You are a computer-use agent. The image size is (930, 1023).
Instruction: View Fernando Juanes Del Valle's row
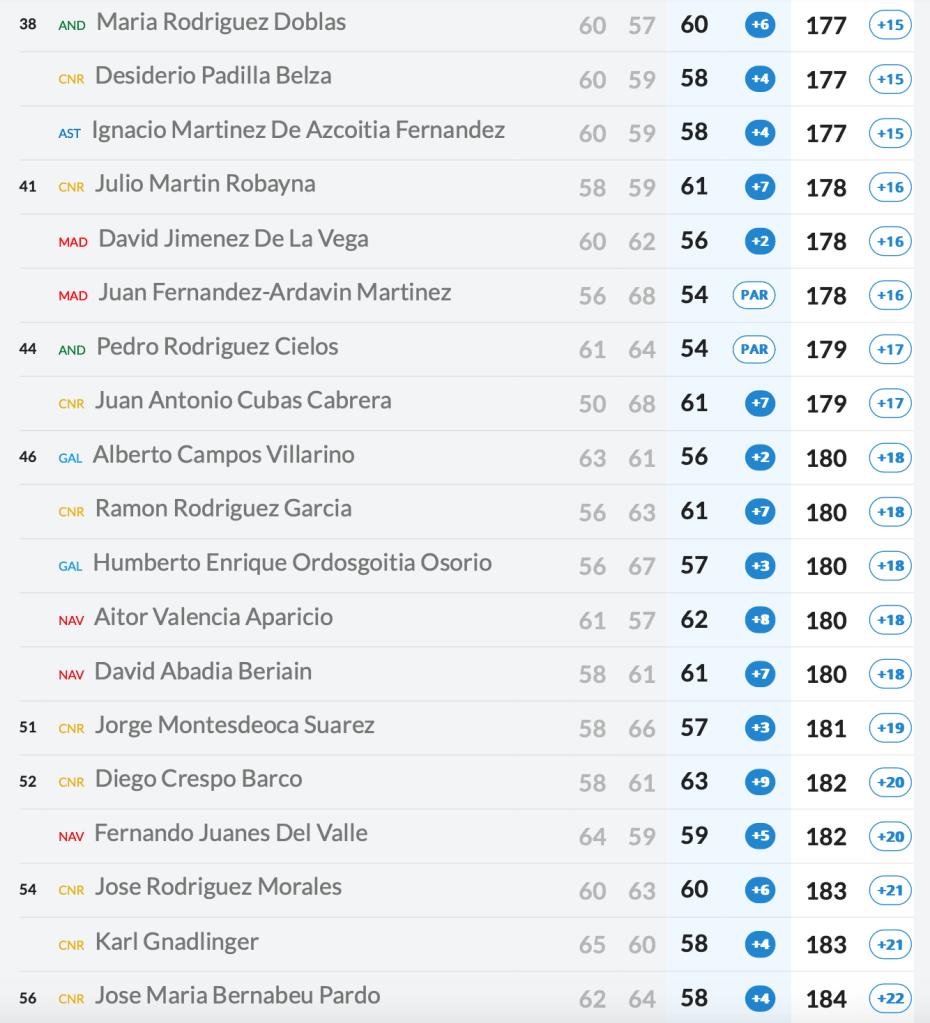coord(231,833)
